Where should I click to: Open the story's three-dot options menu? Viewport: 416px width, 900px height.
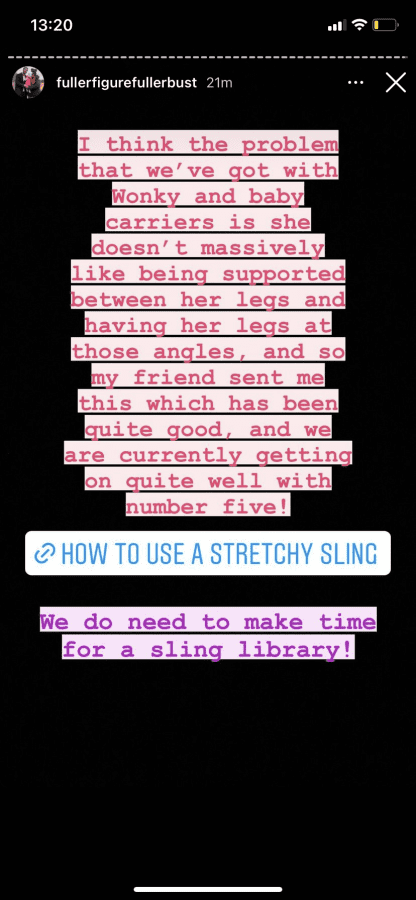[x=356, y=83]
